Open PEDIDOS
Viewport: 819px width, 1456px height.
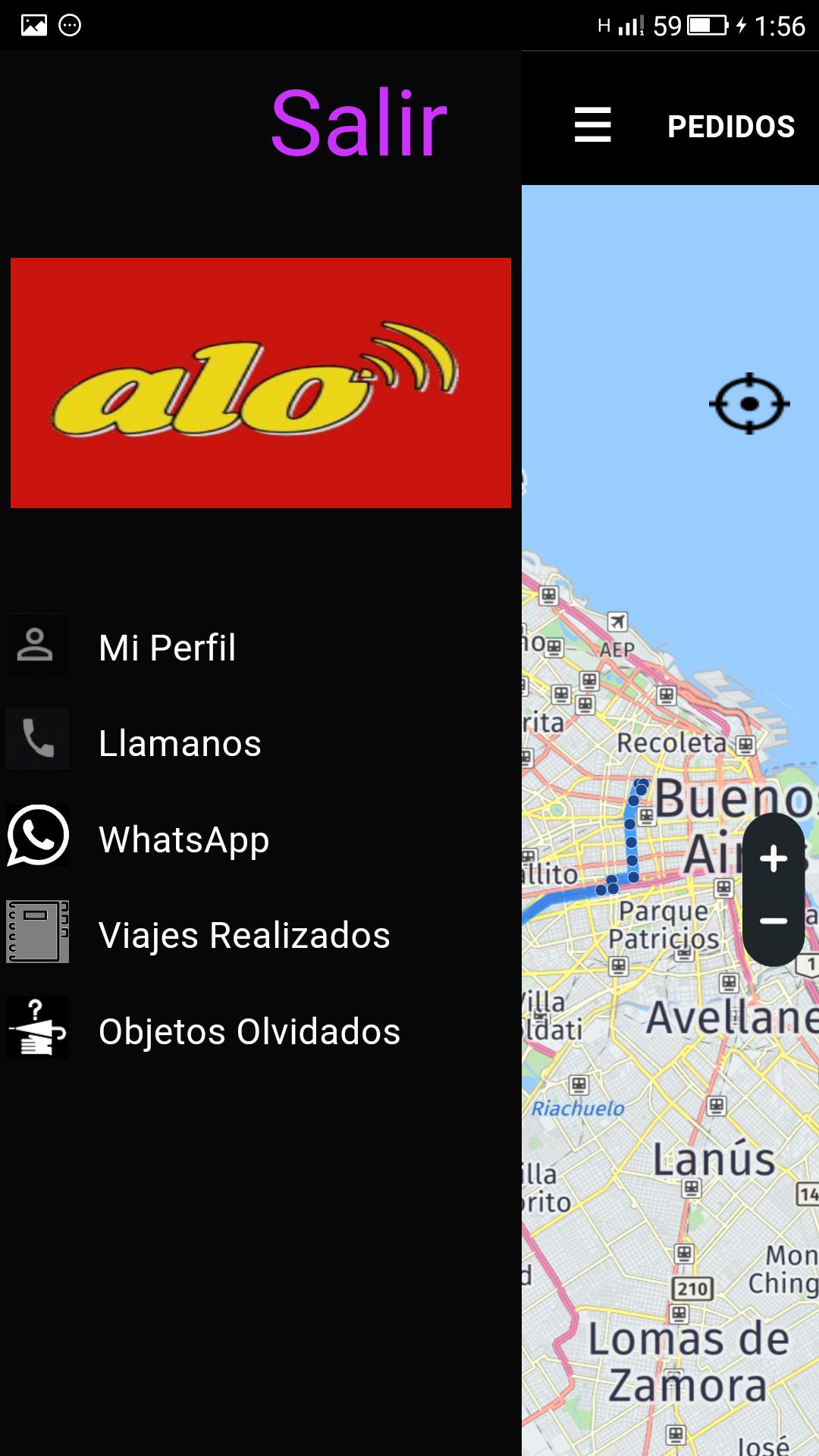[730, 127]
